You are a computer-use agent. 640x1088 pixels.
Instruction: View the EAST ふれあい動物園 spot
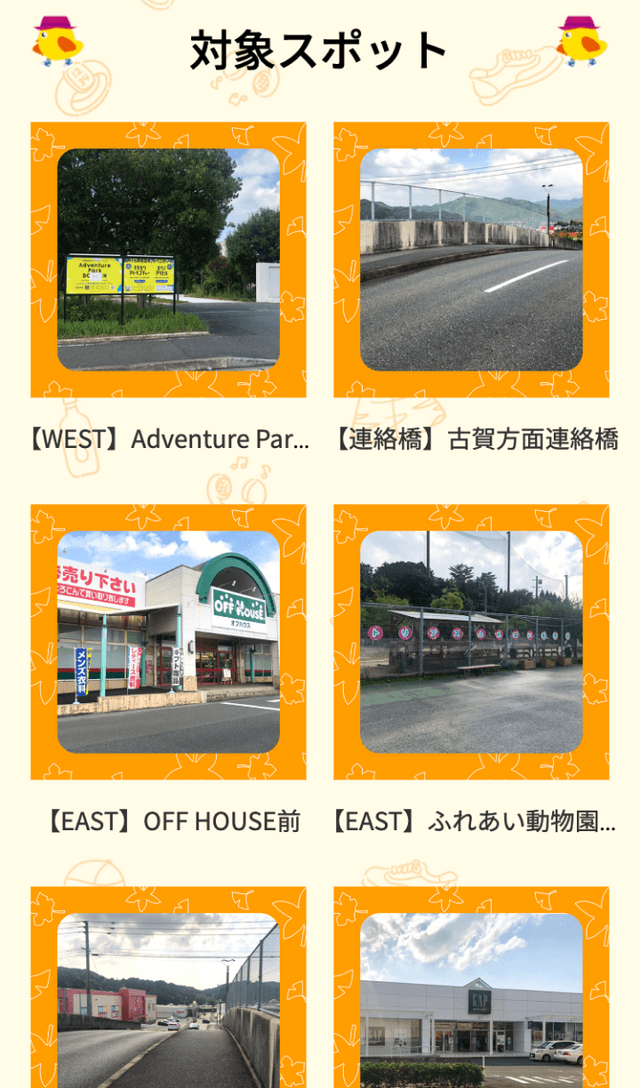(471, 642)
